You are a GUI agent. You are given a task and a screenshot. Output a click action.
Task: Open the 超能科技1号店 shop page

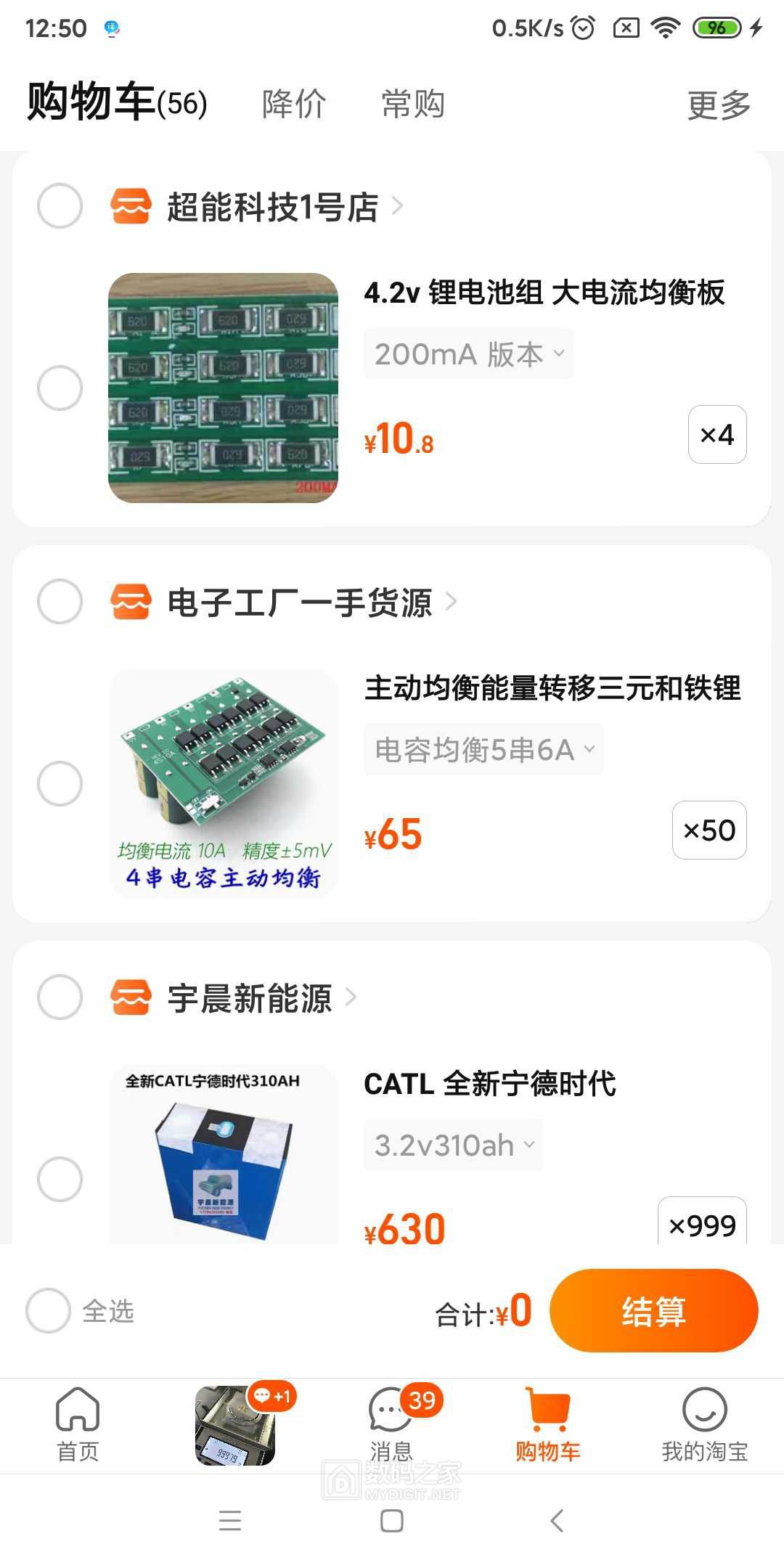click(x=272, y=207)
